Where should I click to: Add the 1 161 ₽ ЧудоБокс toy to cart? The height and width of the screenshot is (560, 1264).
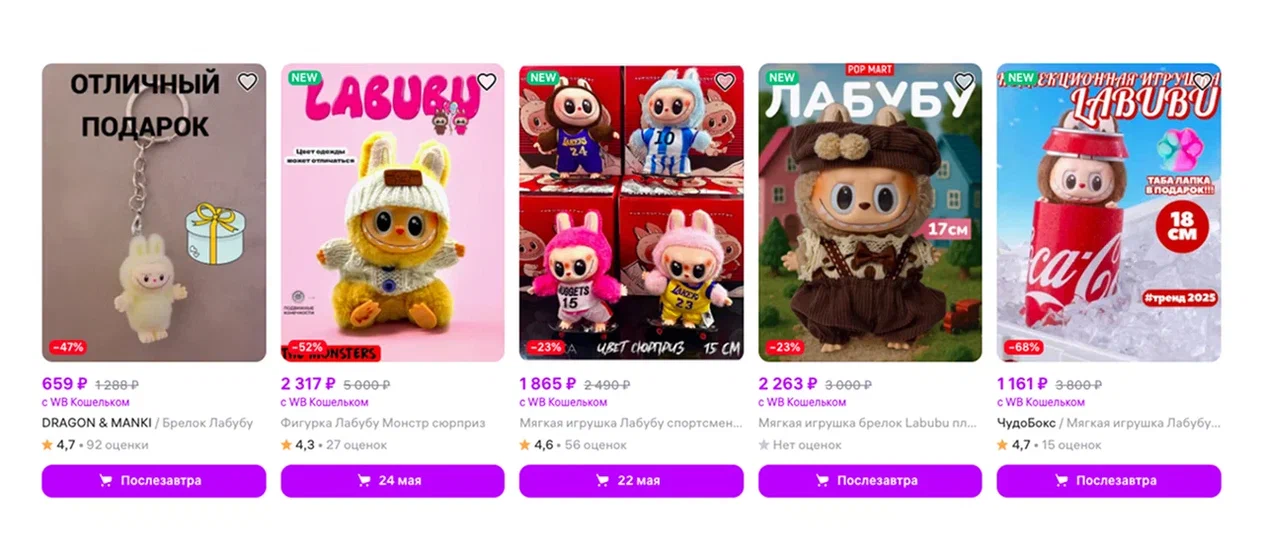coord(1108,481)
